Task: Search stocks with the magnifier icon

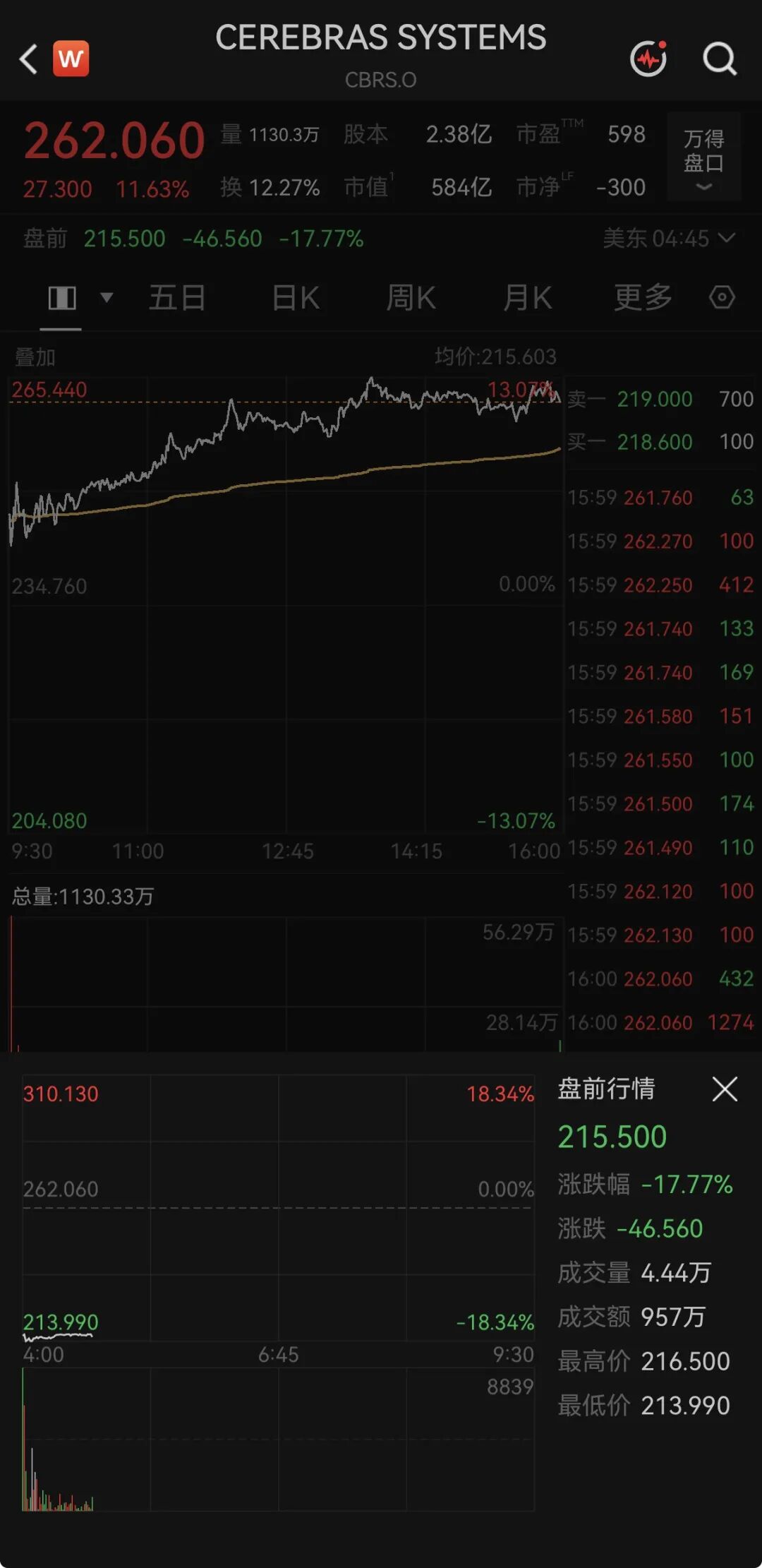Action: tap(720, 59)
